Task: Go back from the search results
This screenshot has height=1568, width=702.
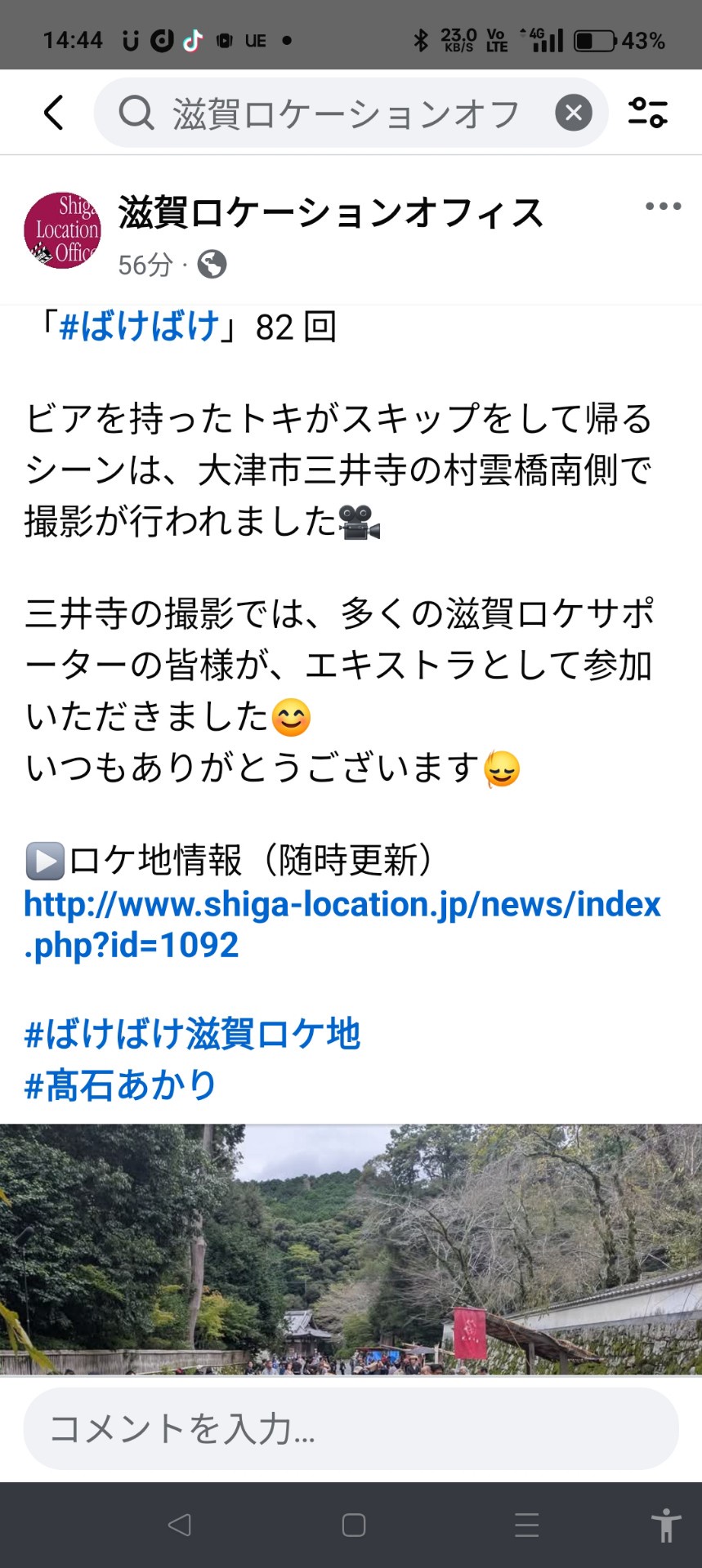Action: [54, 113]
